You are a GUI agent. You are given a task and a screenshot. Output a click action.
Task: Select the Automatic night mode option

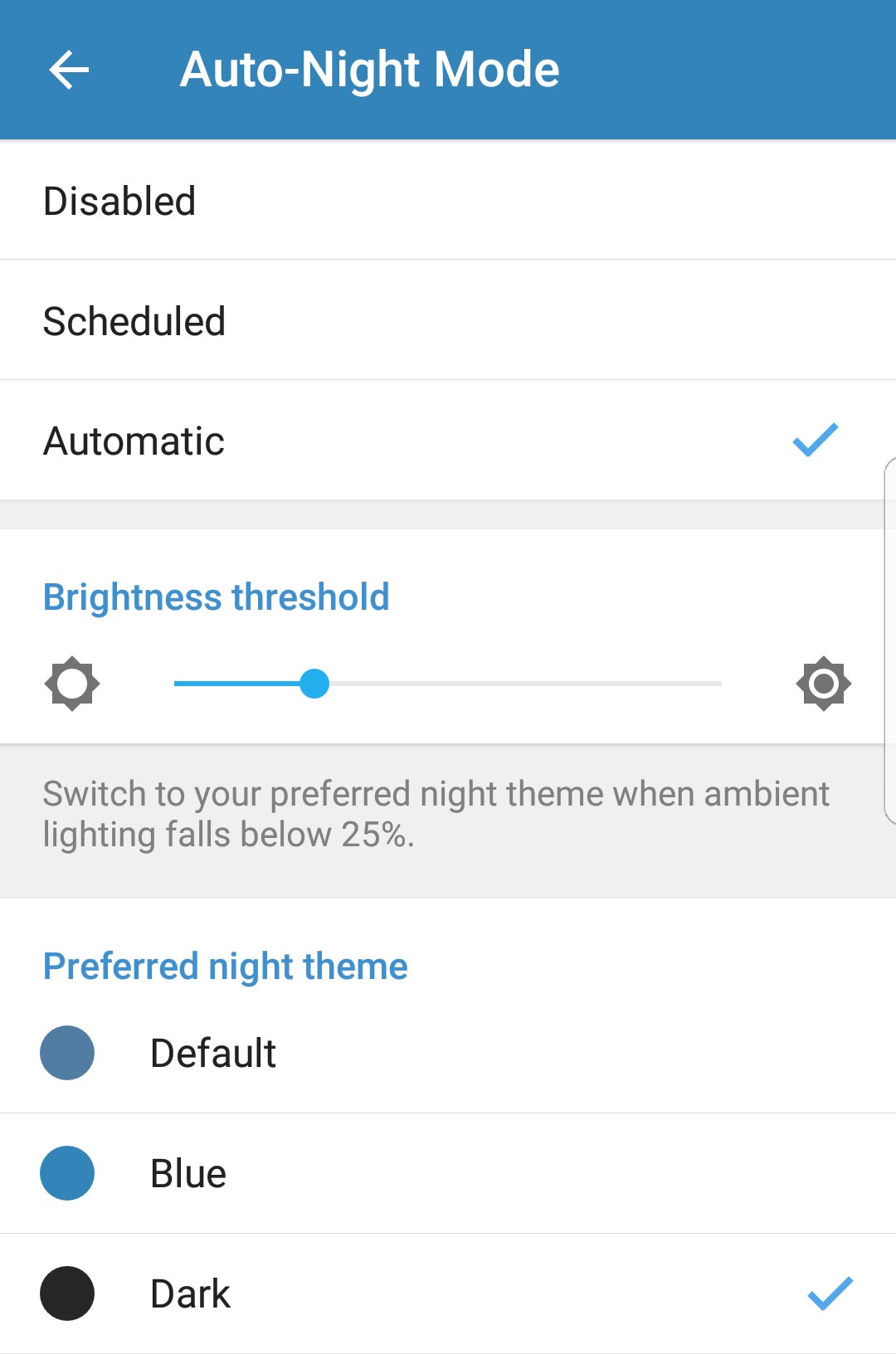click(448, 441)
